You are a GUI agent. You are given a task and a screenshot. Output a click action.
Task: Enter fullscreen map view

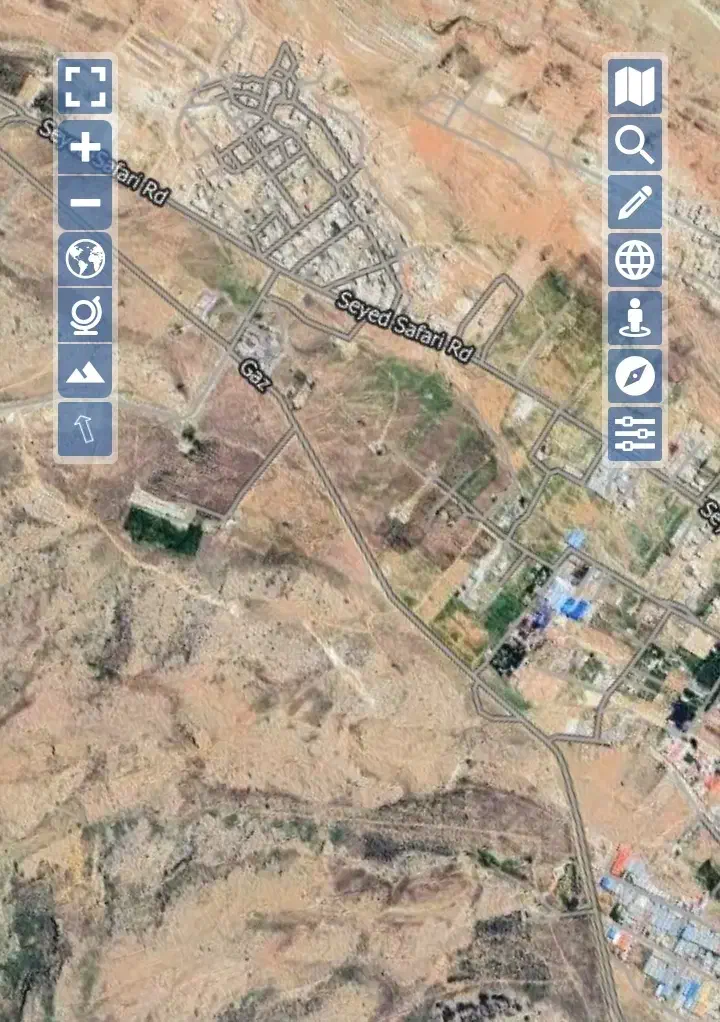[x=85, y=87]
